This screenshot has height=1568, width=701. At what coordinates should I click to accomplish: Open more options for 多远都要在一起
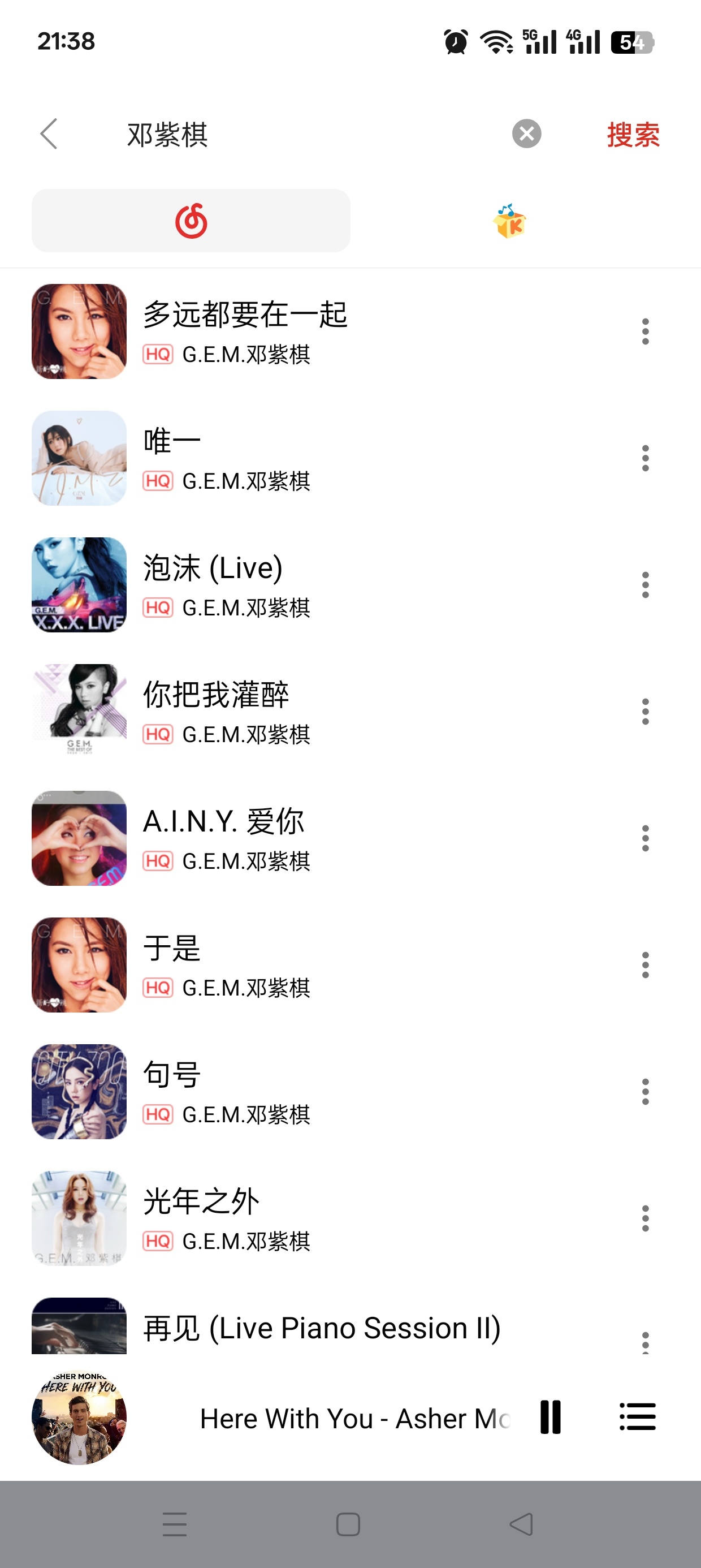click(645, 331)
